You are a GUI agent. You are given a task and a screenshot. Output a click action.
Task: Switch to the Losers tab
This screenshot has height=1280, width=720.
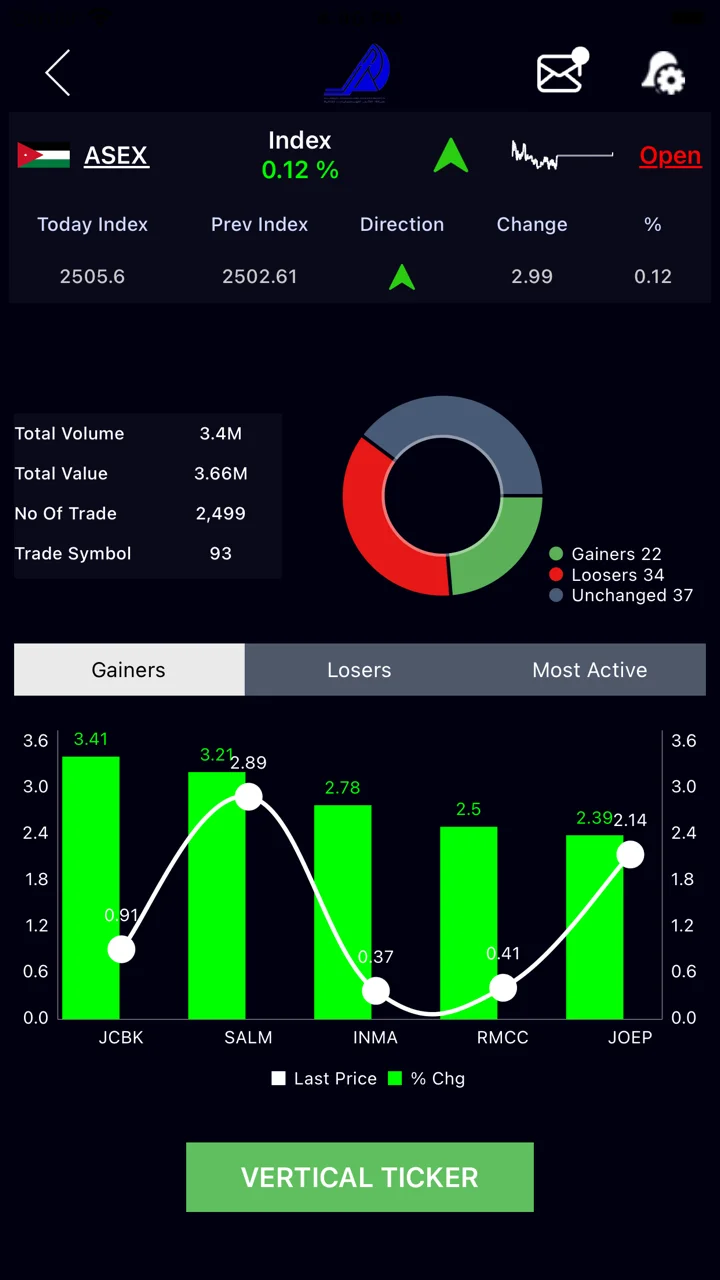(359, 670)
